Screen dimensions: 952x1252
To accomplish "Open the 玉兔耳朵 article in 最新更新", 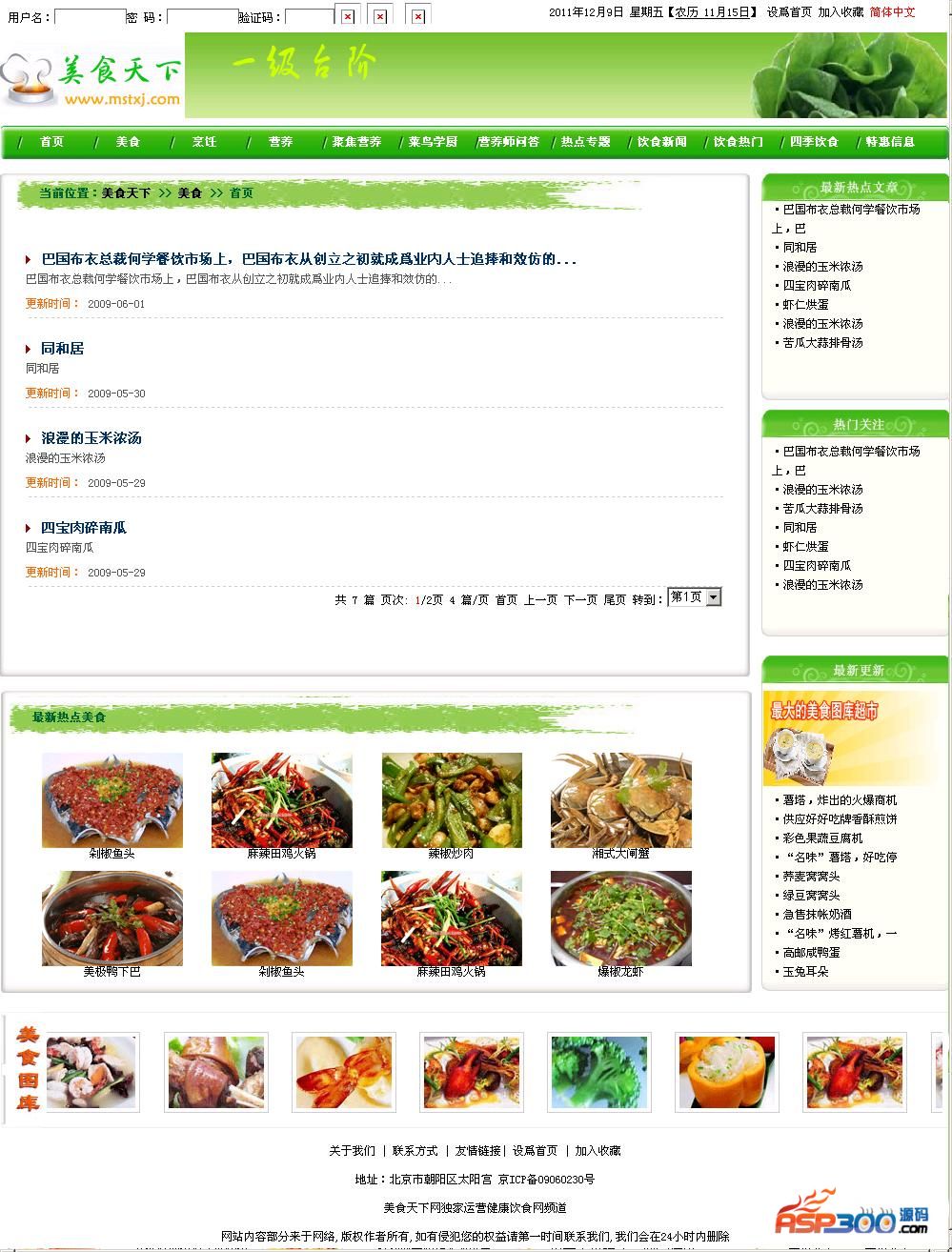I will point(805,972).
